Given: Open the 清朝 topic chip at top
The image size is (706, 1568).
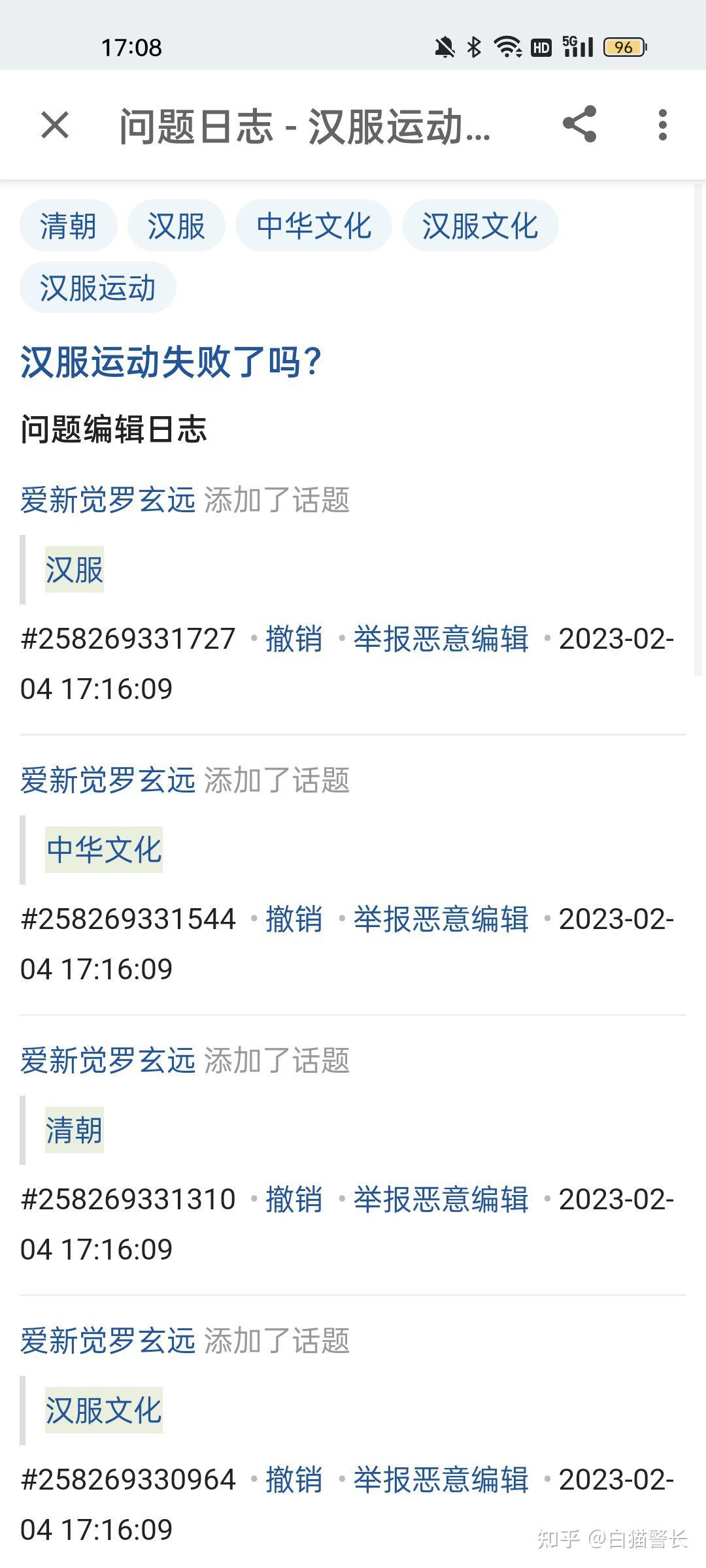Looking at the screenshot, I should 68,226.
